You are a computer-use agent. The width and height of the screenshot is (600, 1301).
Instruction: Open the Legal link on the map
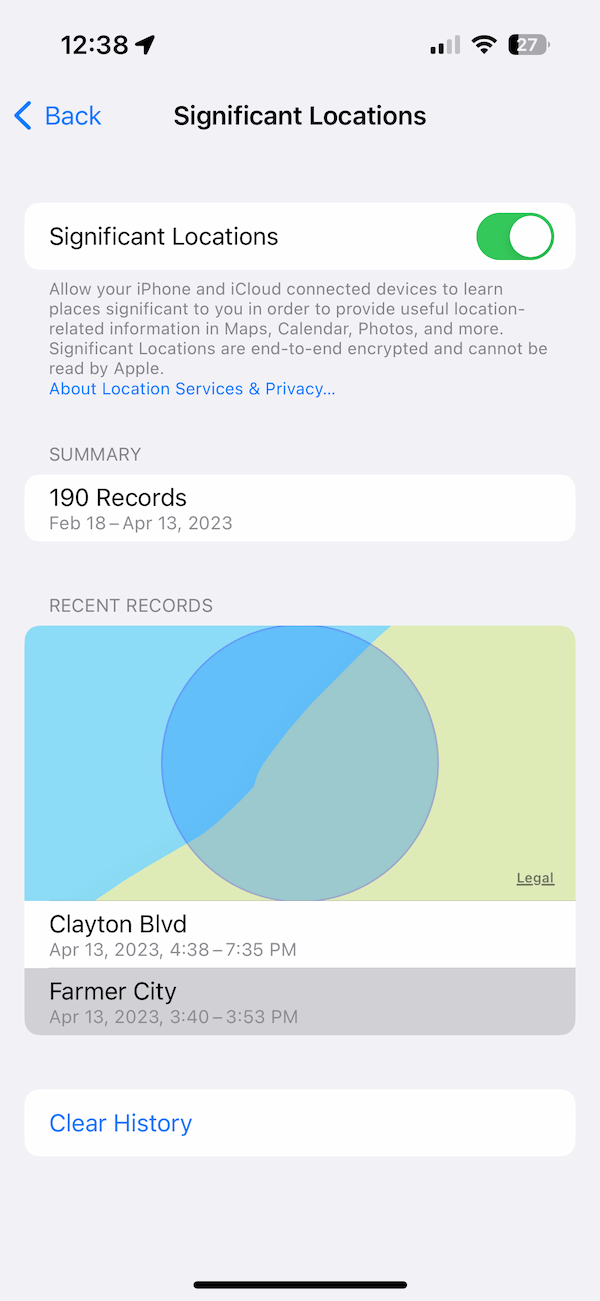tap(535, 878)
